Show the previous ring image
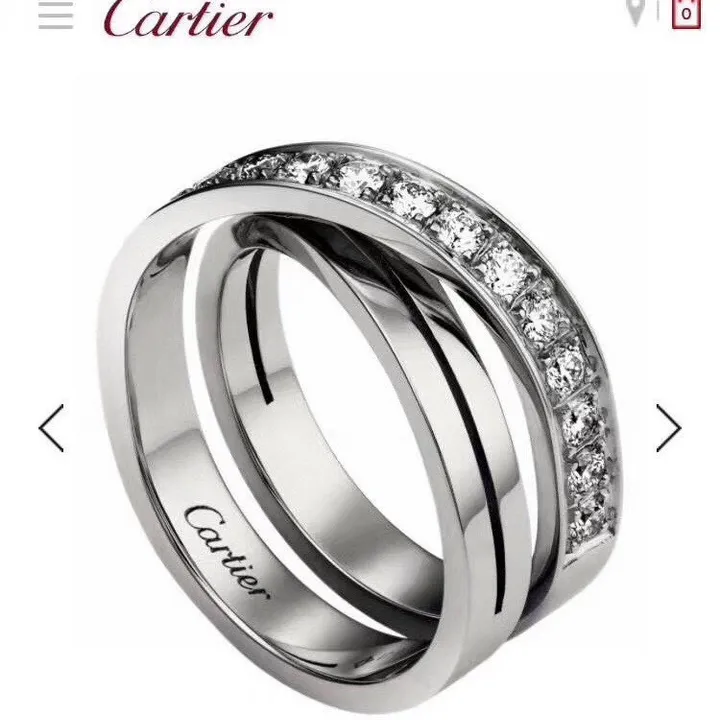 tap(51, 429)
